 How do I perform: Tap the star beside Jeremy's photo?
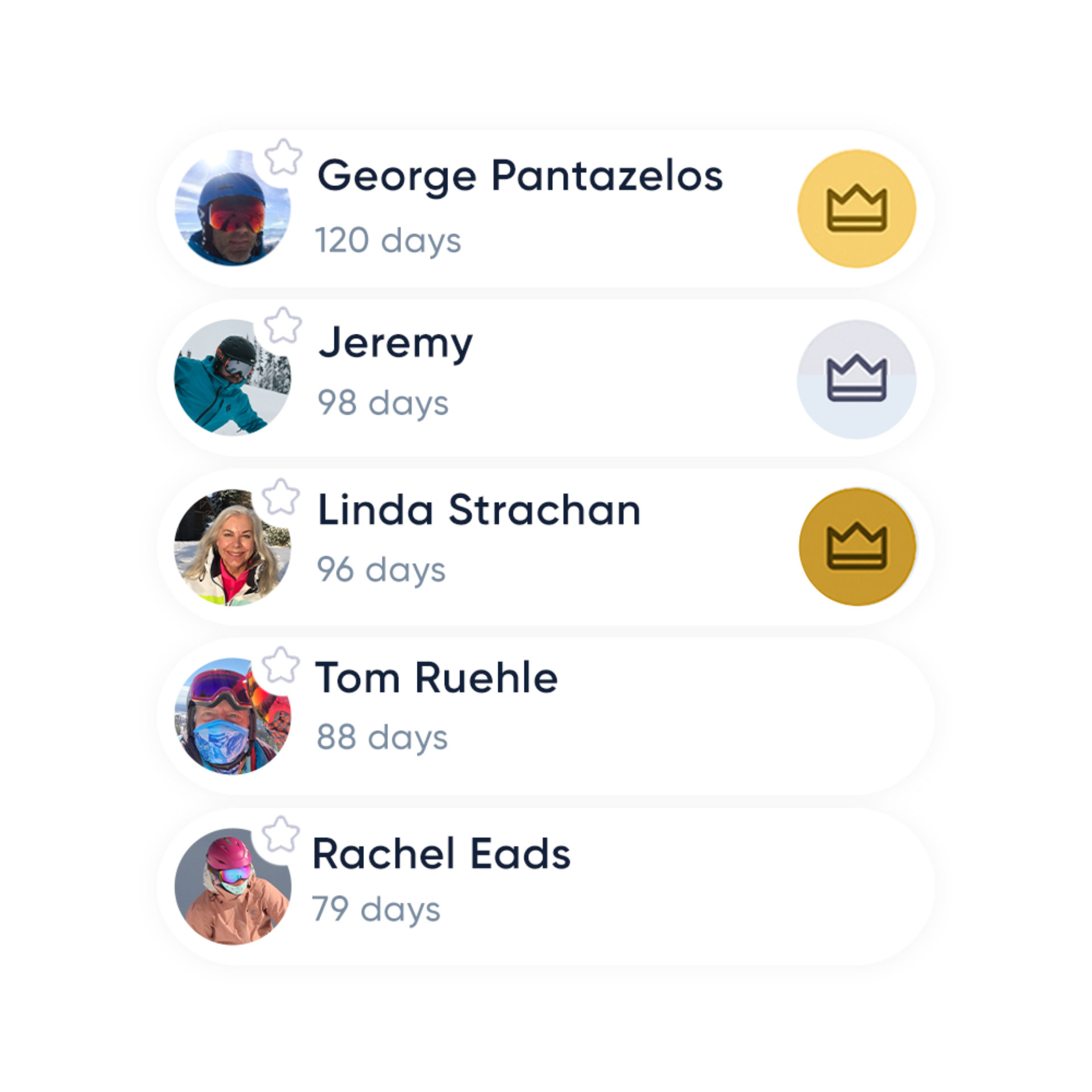coord(283,326)
